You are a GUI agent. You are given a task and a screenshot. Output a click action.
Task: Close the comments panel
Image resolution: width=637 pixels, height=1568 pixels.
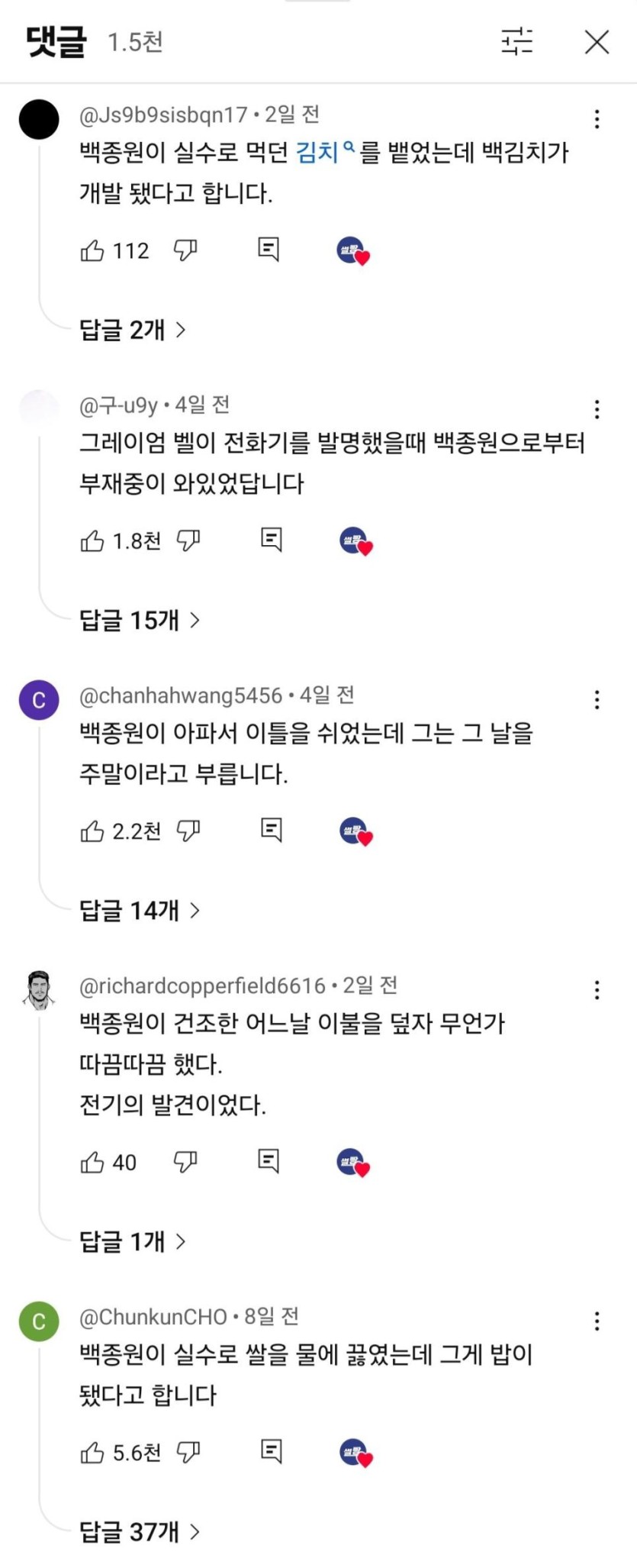597,42
